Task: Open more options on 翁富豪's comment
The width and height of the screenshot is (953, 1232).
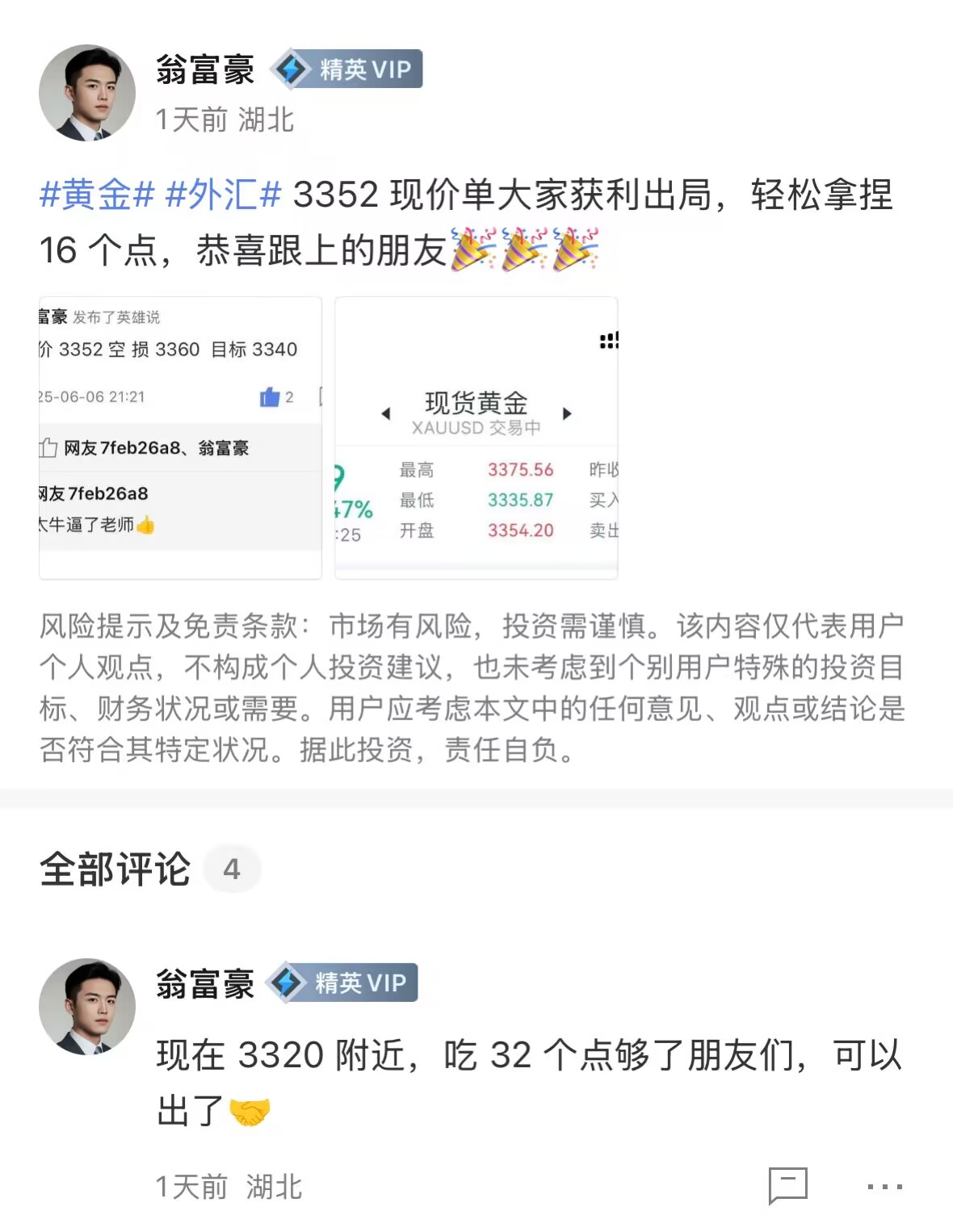Action: (884, 1186)
